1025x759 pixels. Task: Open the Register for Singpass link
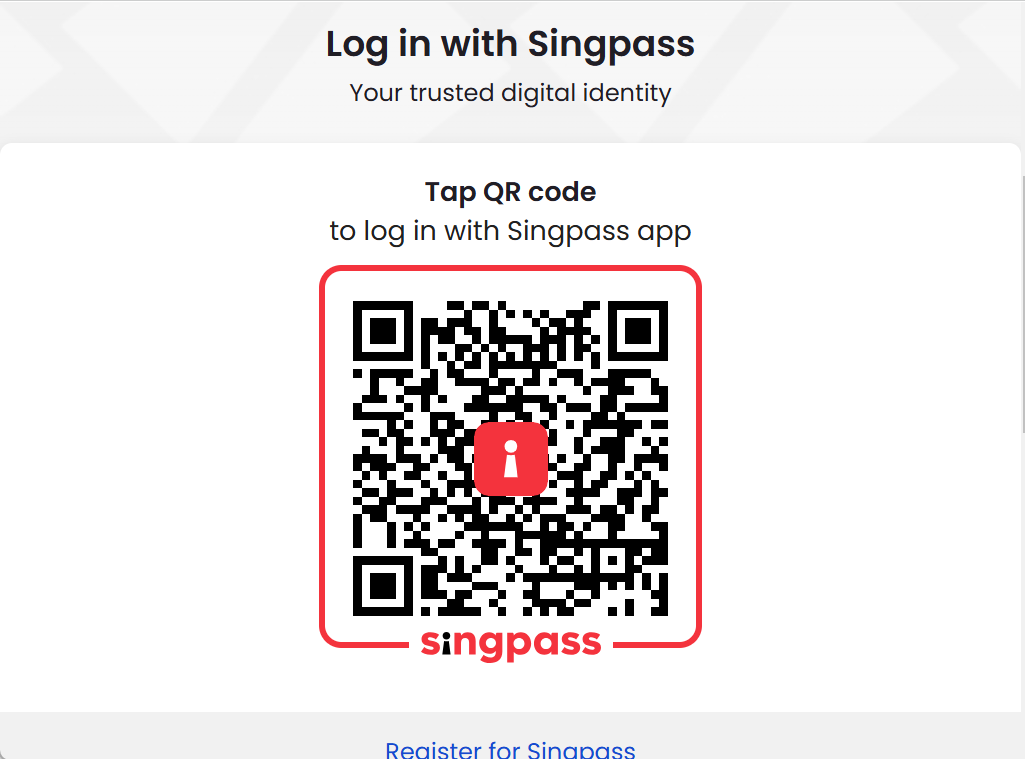click(510, 749)
